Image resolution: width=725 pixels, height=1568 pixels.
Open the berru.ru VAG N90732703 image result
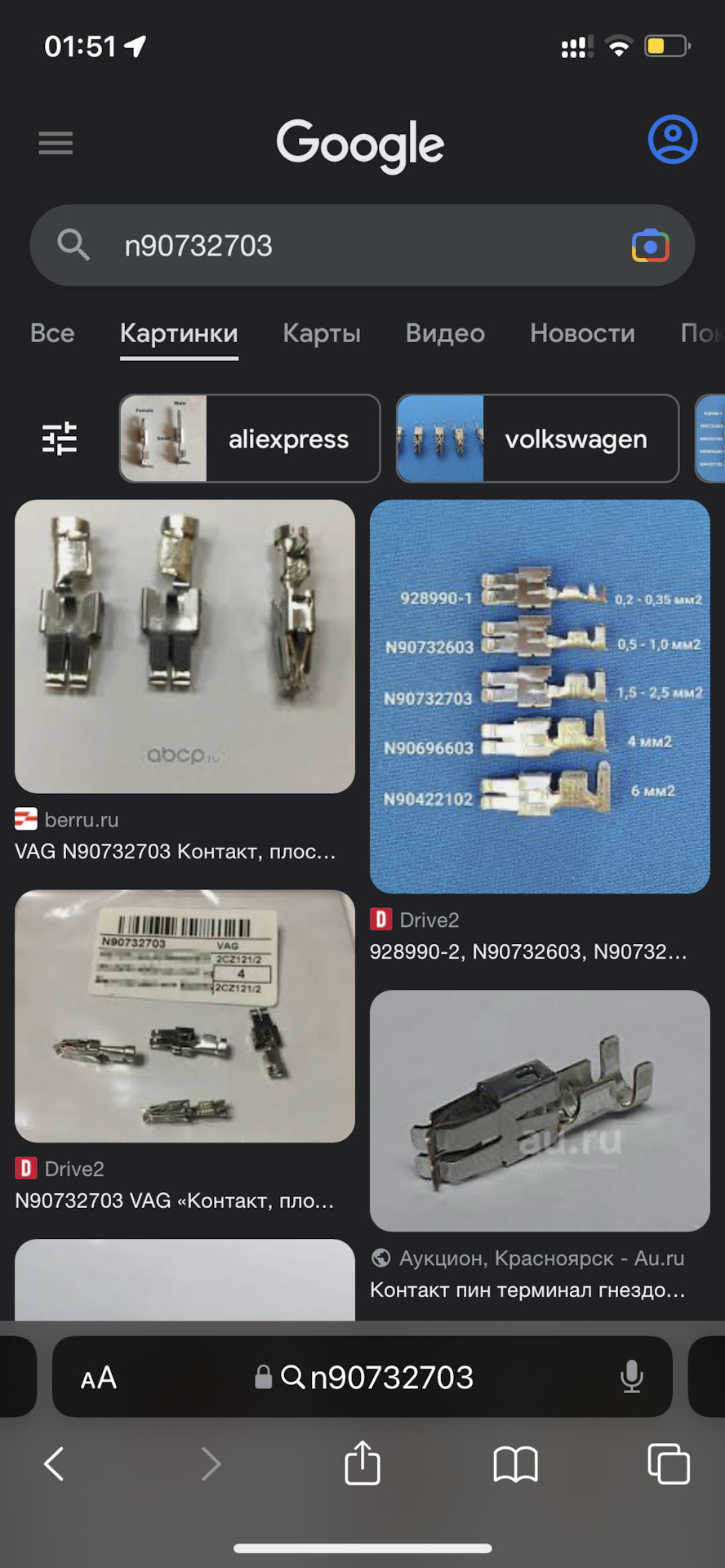pos(185,646)
